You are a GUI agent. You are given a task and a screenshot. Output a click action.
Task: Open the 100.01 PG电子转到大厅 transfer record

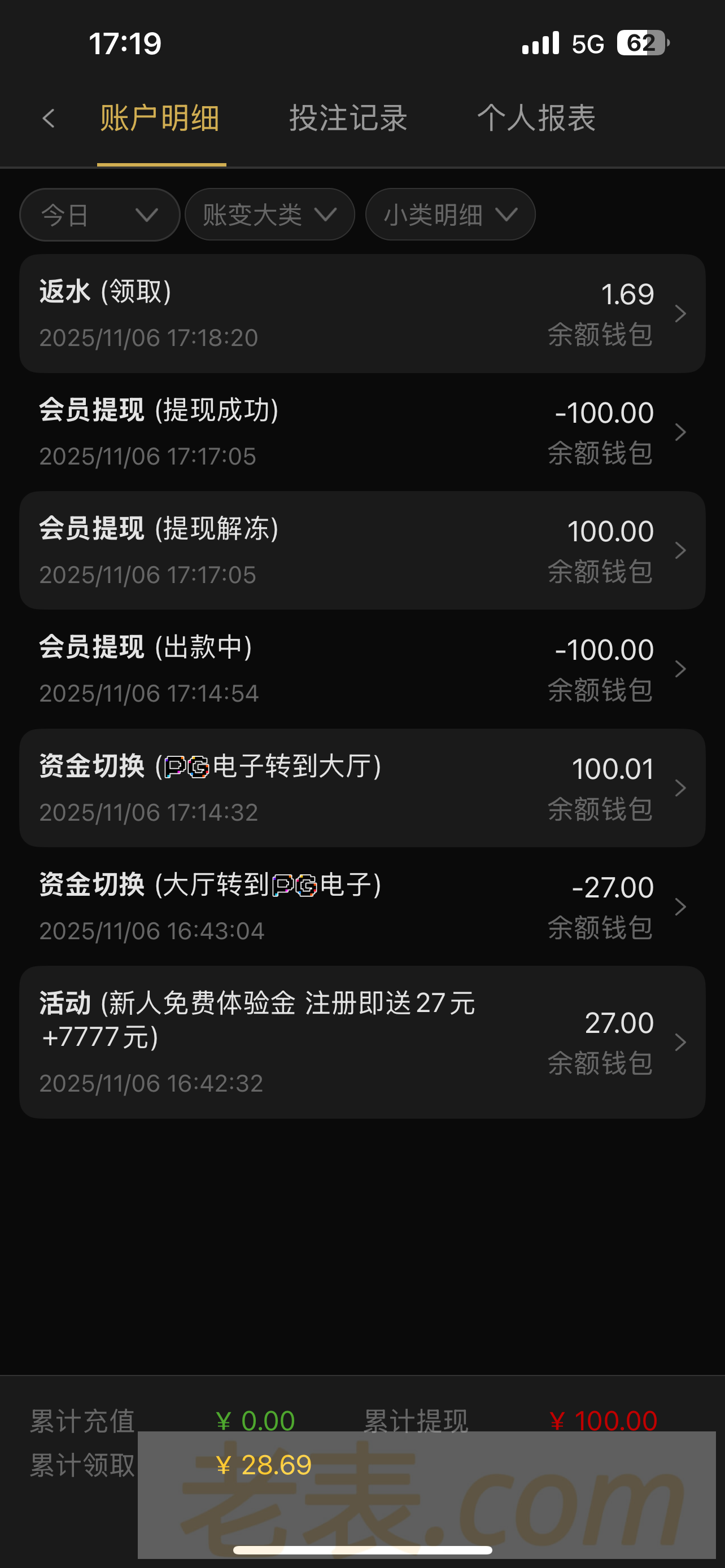point(362,787)
